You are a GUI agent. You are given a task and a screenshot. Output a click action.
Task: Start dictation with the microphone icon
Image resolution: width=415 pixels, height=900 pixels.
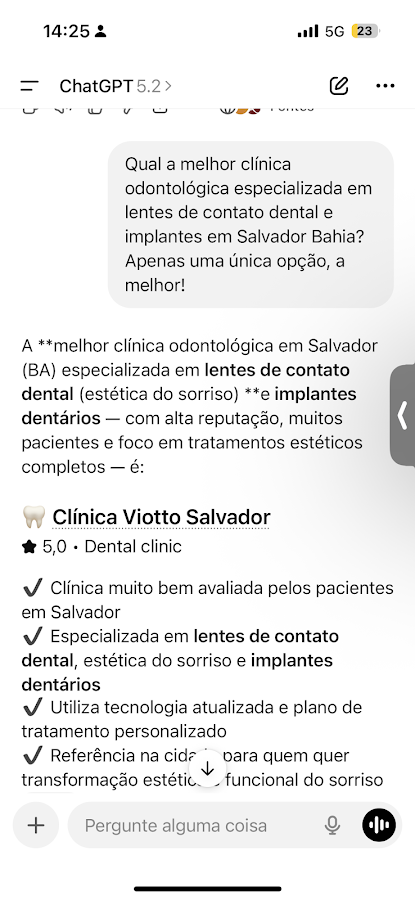tap(332, 825)
